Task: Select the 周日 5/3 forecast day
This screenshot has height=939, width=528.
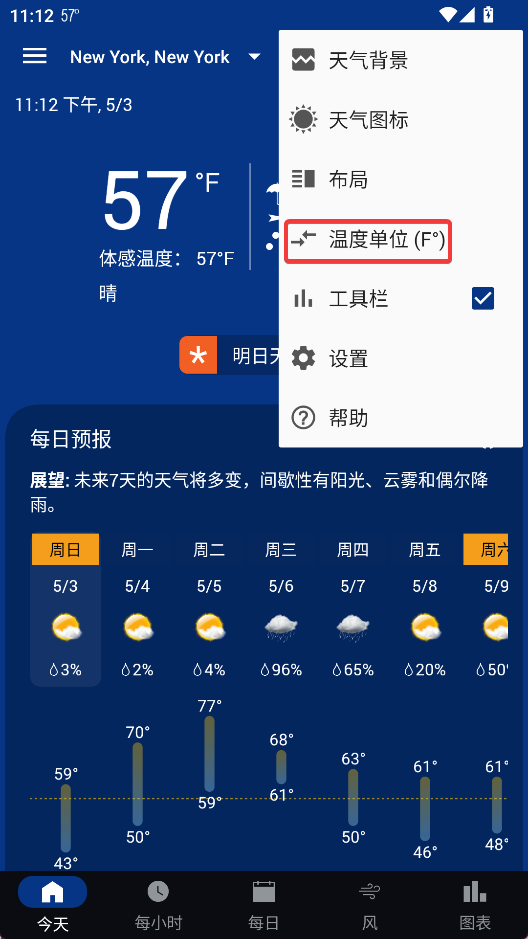Action: pyautogui.click(x=65, y=609)
